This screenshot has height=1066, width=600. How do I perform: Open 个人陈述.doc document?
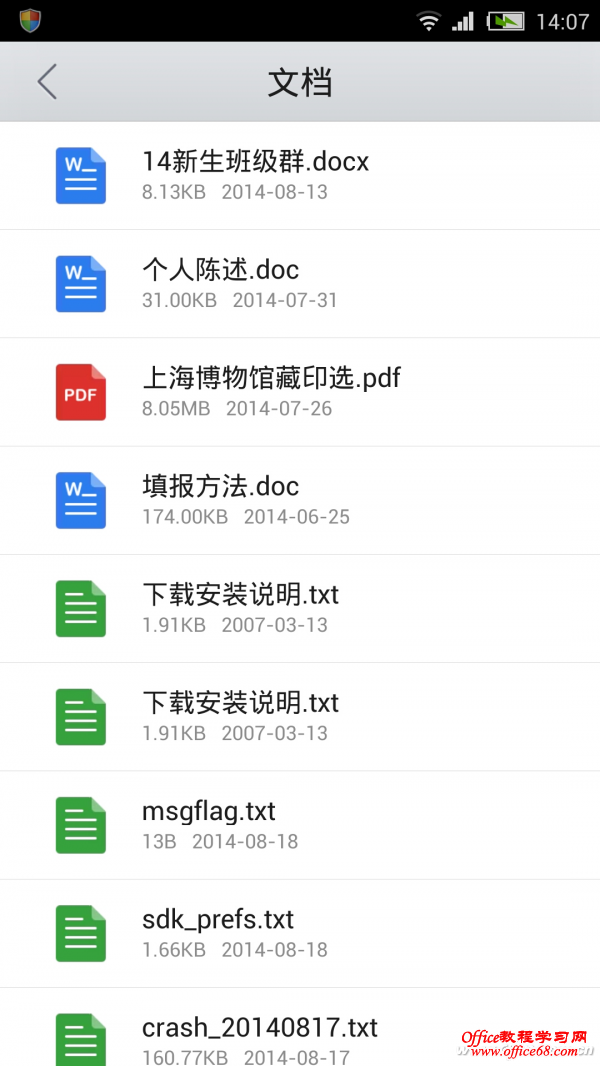[x=221, y=283]
